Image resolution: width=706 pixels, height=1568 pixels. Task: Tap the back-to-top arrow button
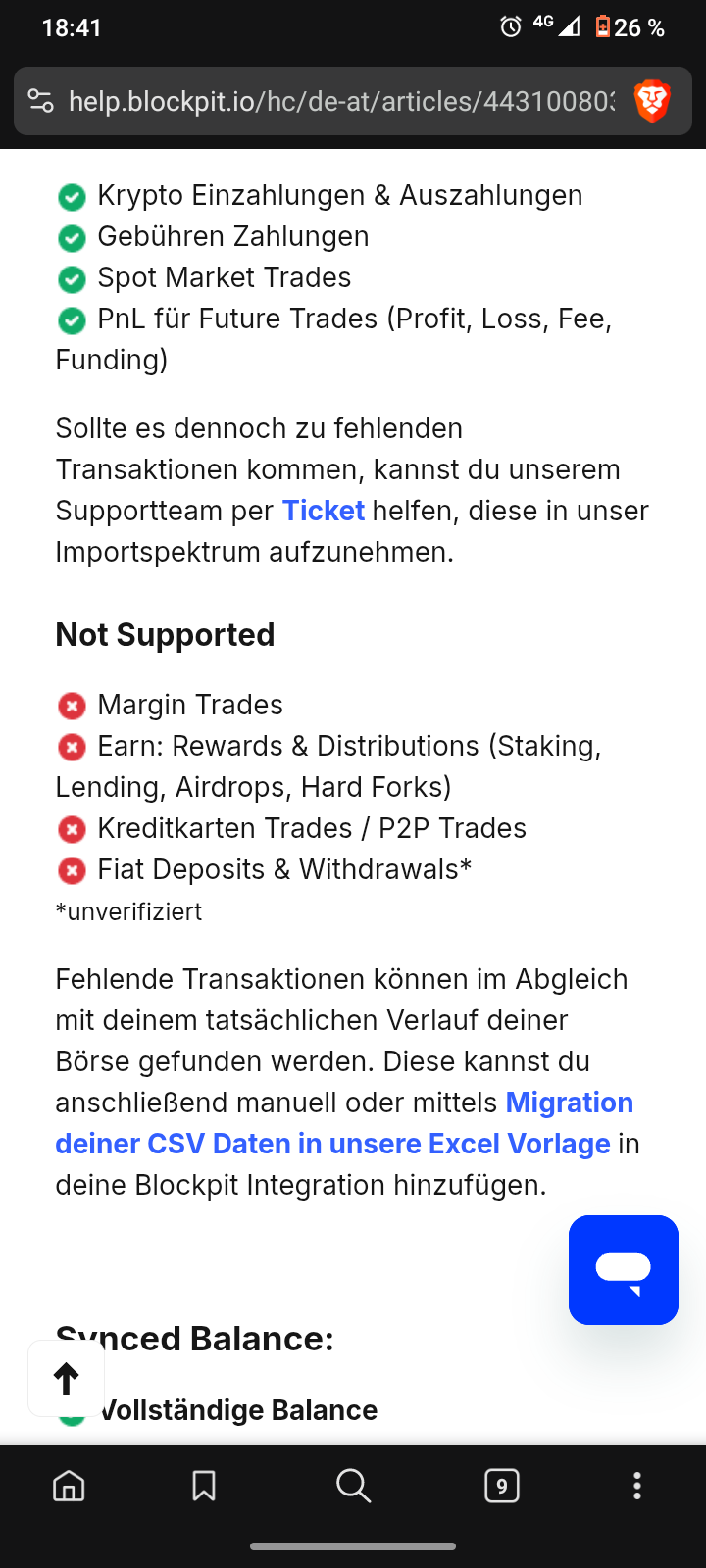point(66,1378)
